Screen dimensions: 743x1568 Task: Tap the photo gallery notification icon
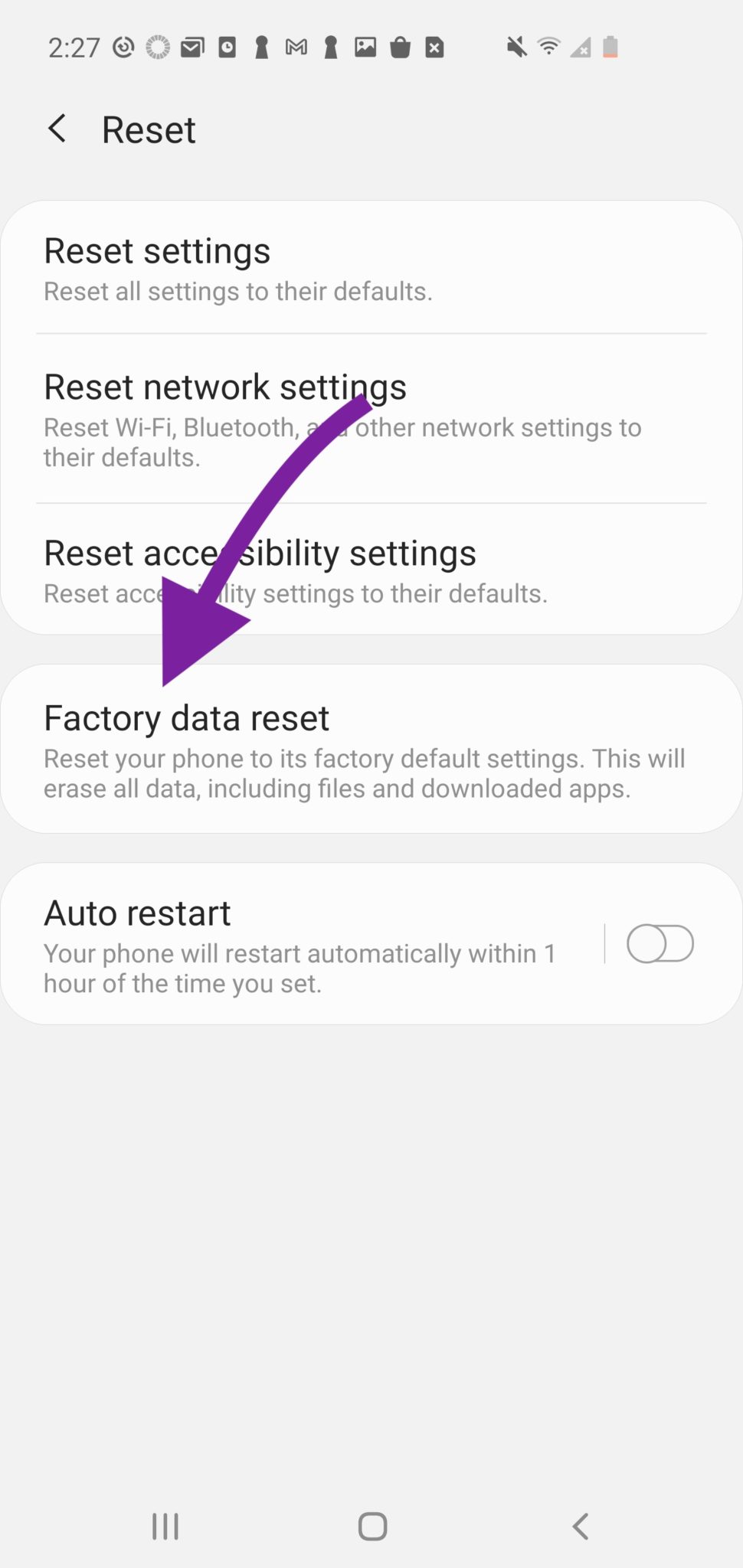pyautogui.click(x=365, y=47)
